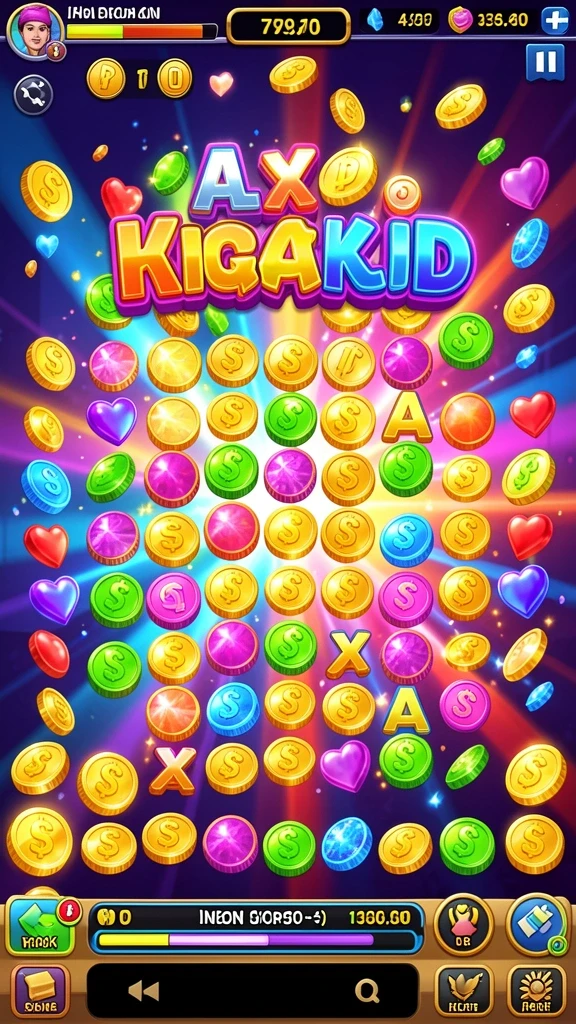This screenshot has width=576, height=1024.
Task: Tap the blue plus to add currency
Action: (556, 22)
